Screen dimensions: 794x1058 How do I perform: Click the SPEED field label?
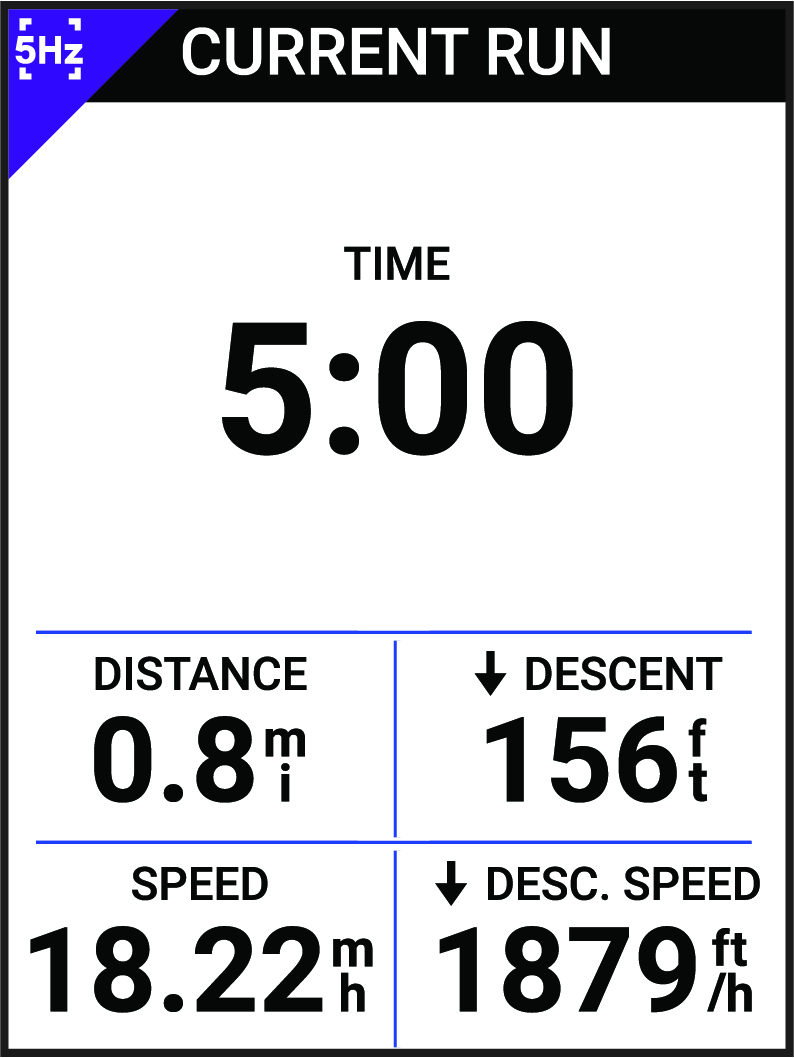click(x=200, y=885)
